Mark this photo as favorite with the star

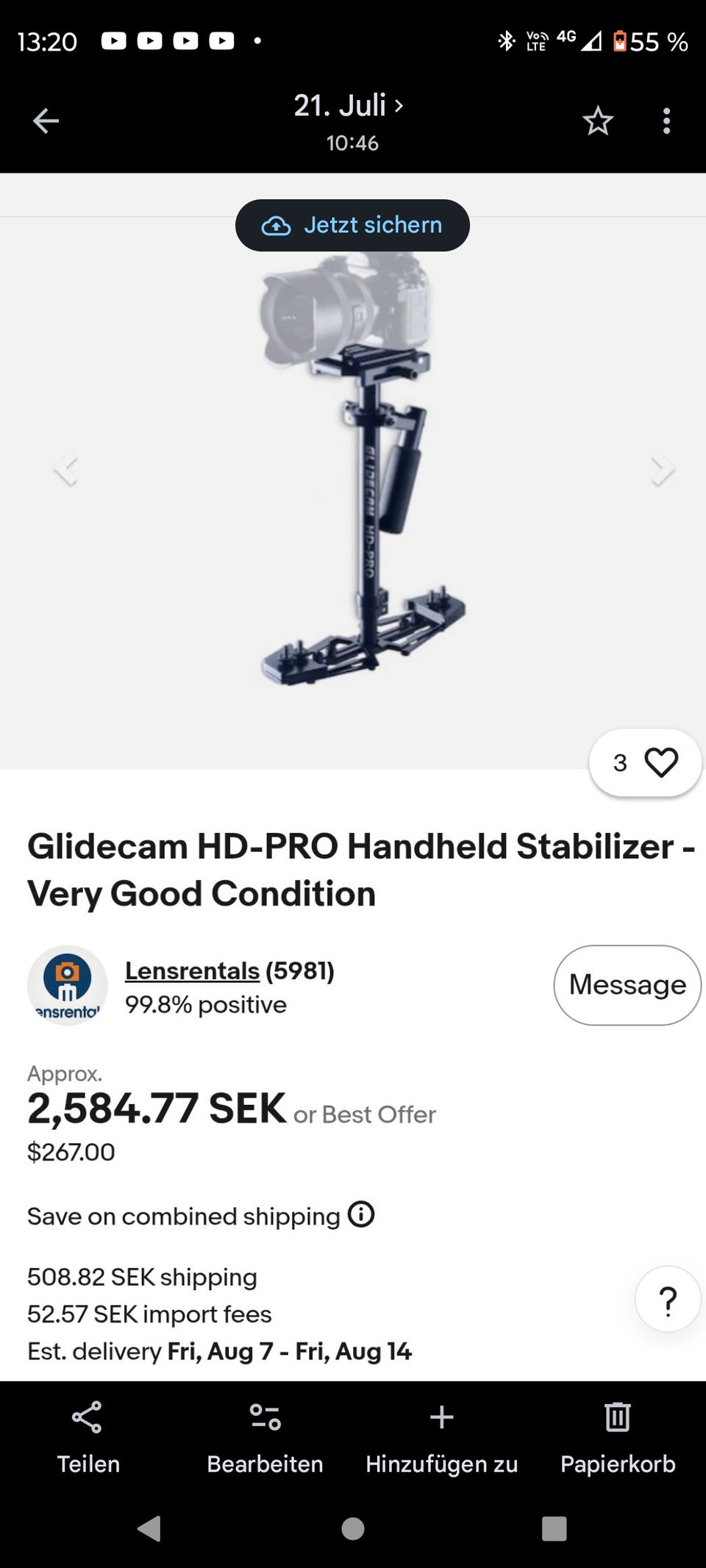tap(598, 121)
